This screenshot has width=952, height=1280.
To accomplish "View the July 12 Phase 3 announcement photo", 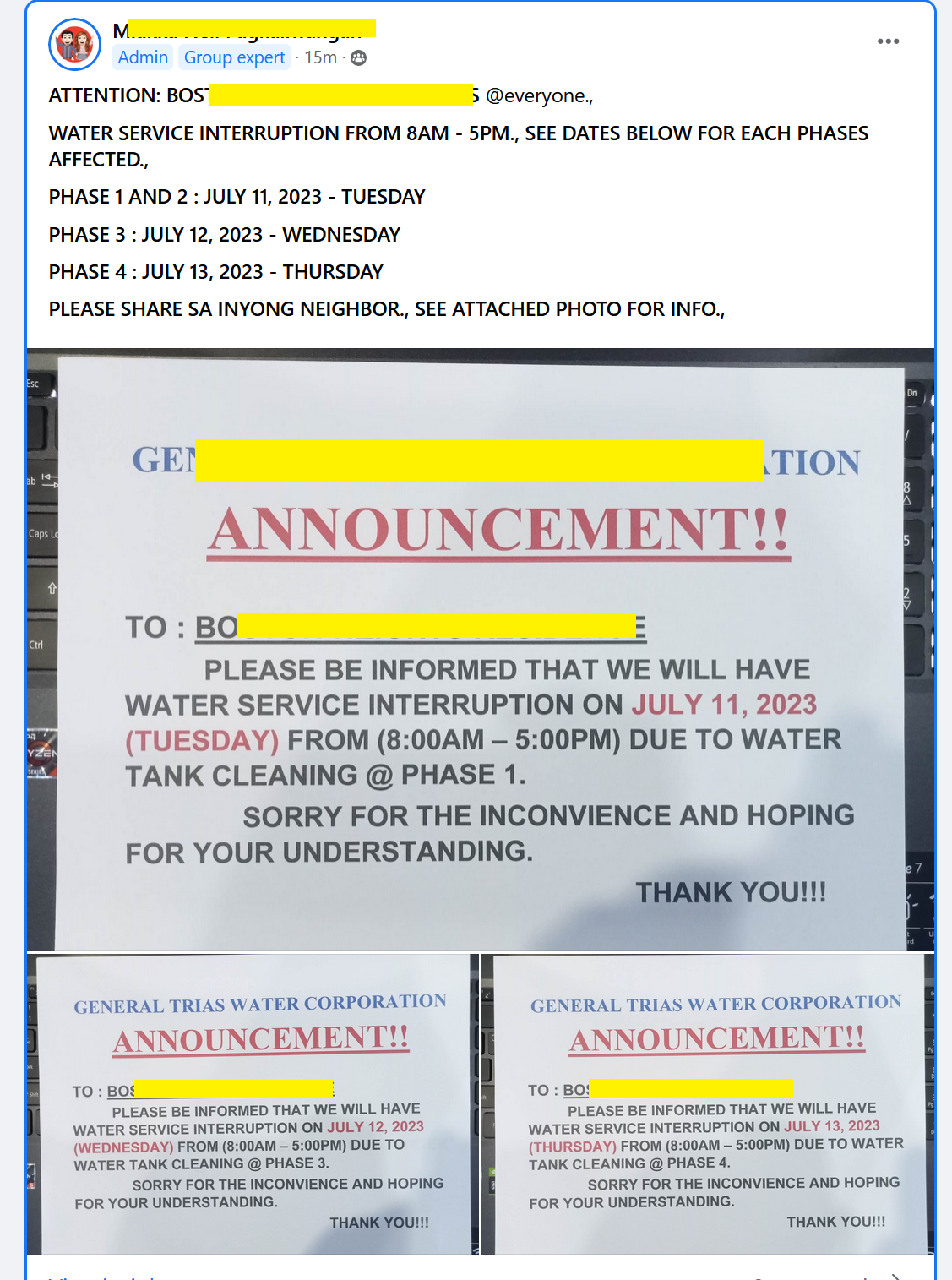I will [253, 1103].
